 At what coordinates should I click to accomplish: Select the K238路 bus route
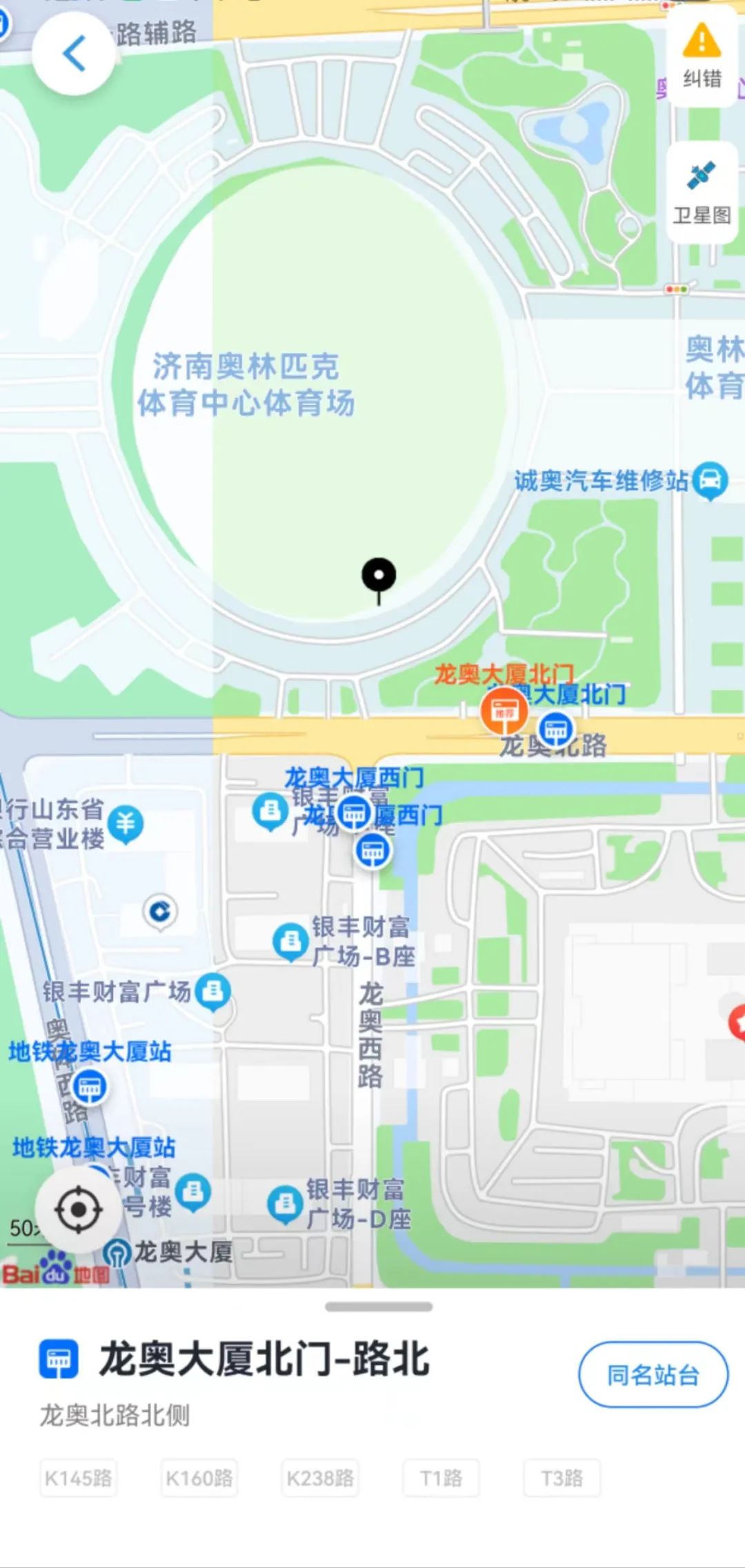(320, 1478)
